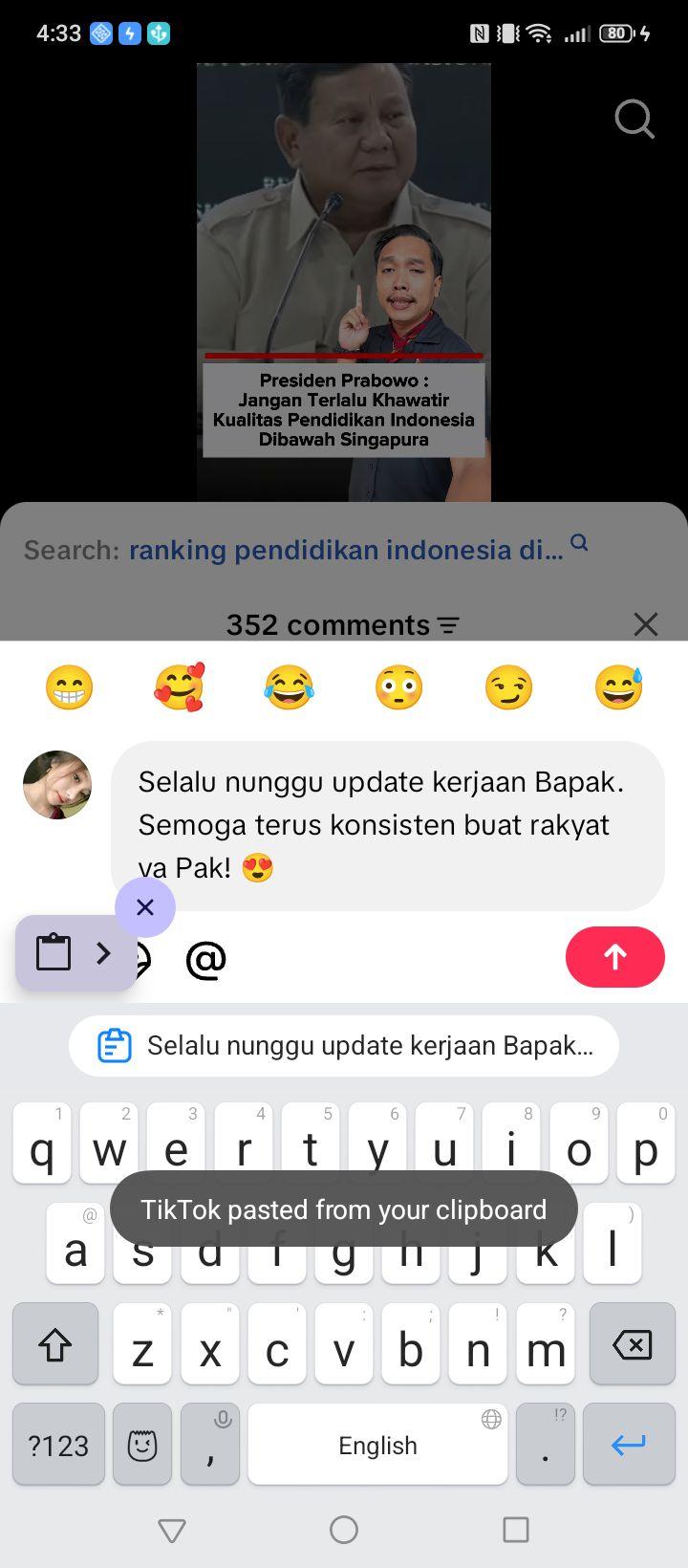This screenshot has width=688, height=1568.
Task: Send the comment with the red arrow button
Action: tap(614, 956)
